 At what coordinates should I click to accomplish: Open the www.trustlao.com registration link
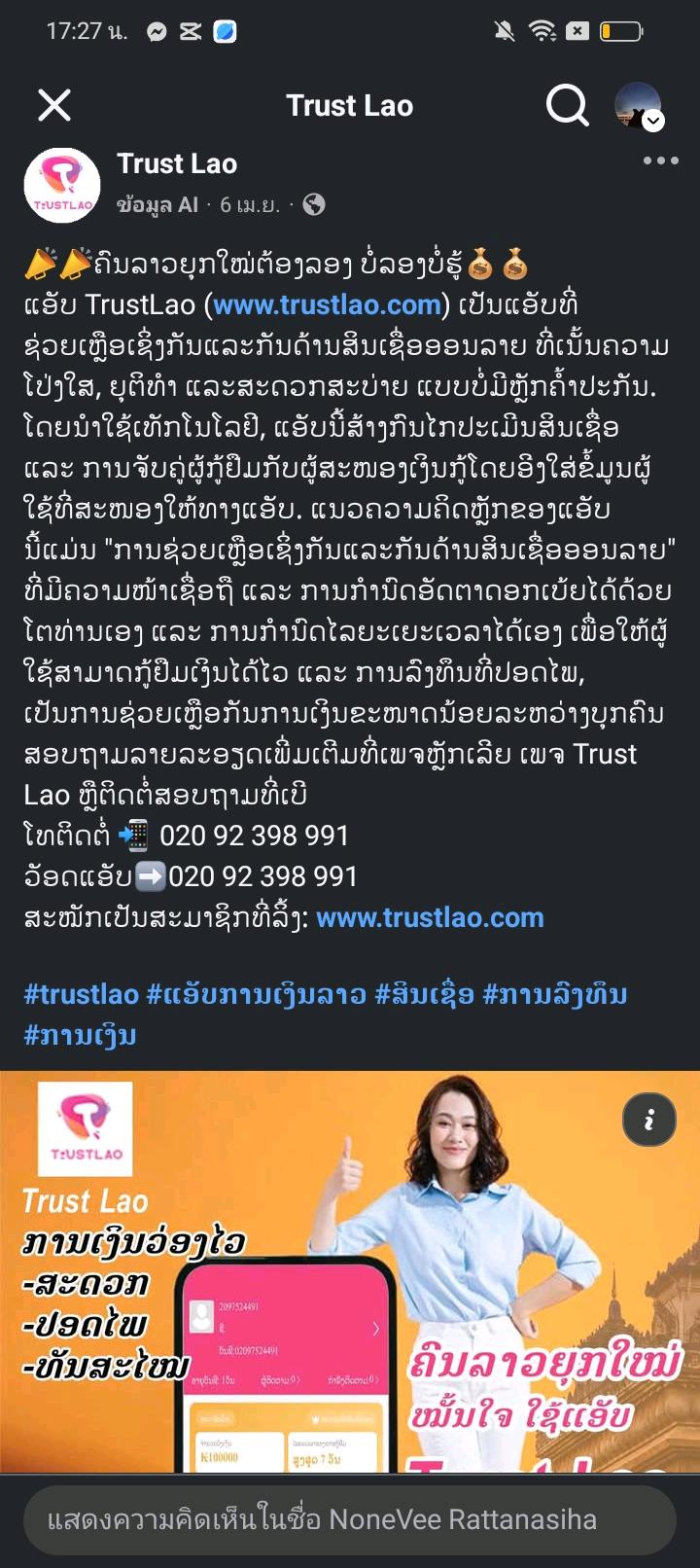[430, 917]
